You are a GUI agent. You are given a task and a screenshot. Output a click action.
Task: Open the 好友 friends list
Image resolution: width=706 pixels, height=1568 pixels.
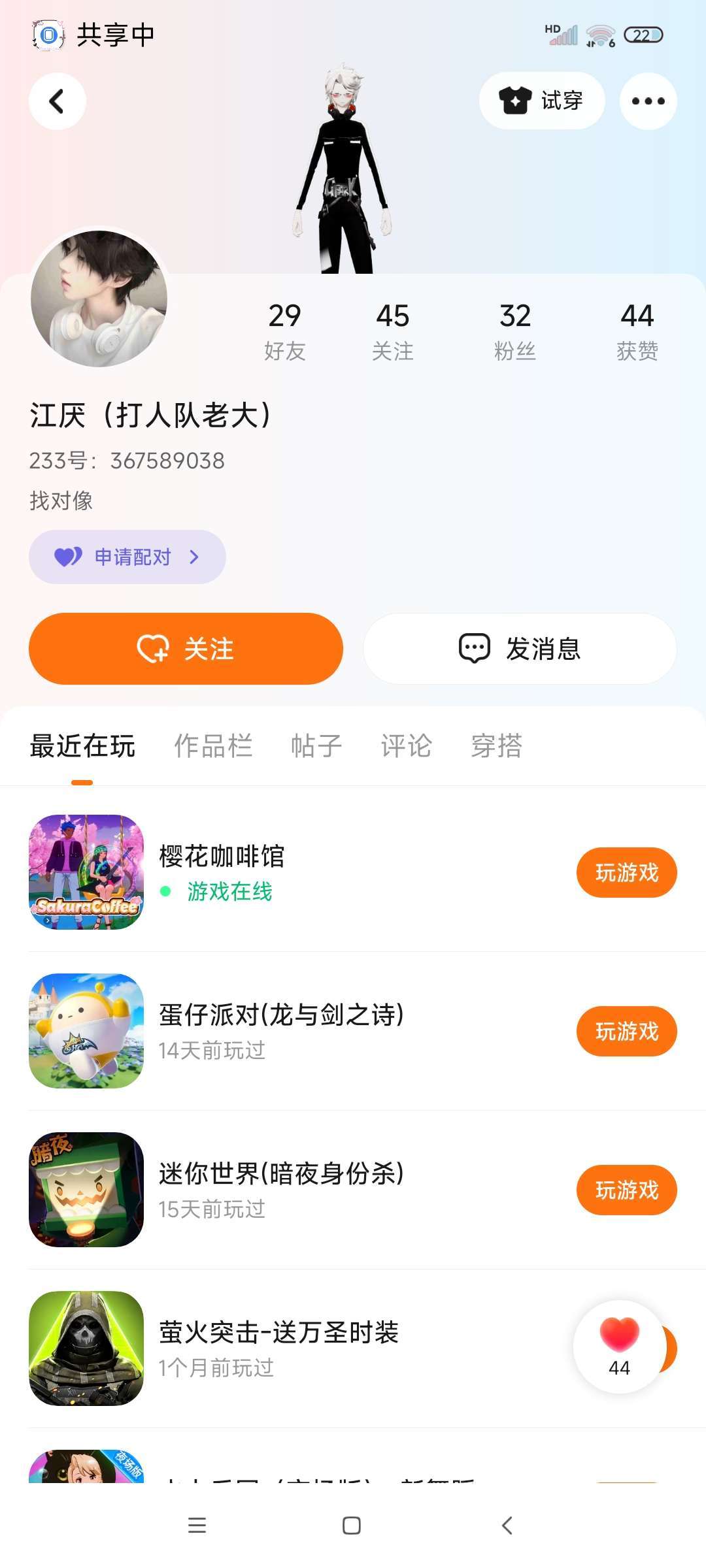click(284, 331)
